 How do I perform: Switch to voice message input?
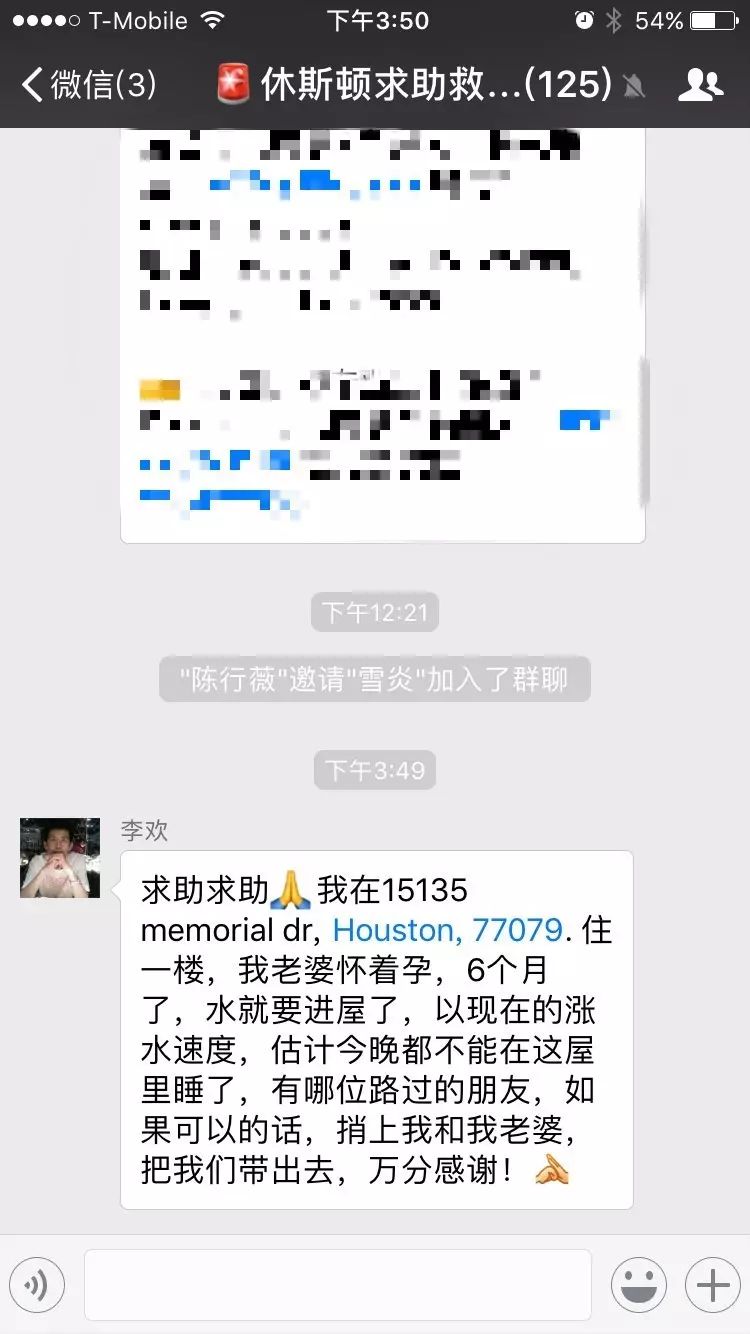click(37, 1285)
